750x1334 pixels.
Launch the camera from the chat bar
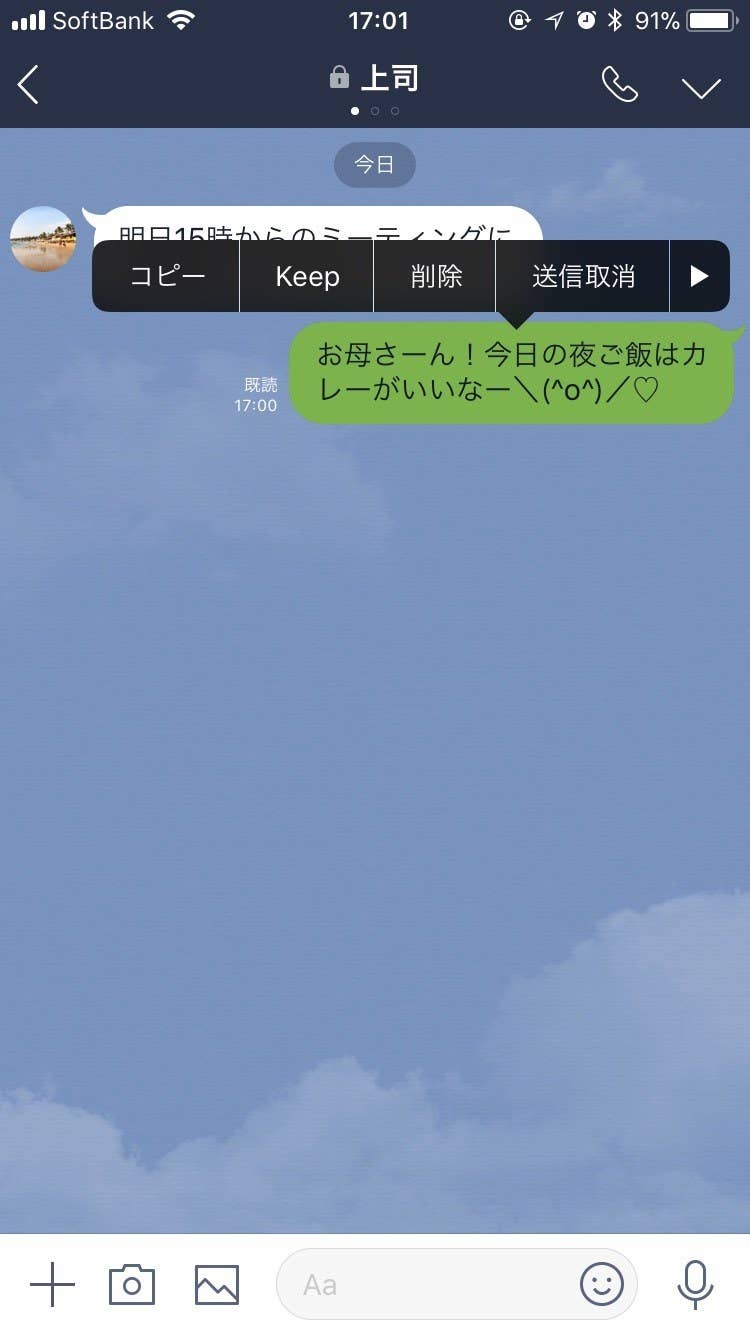tap(132, 1284)
